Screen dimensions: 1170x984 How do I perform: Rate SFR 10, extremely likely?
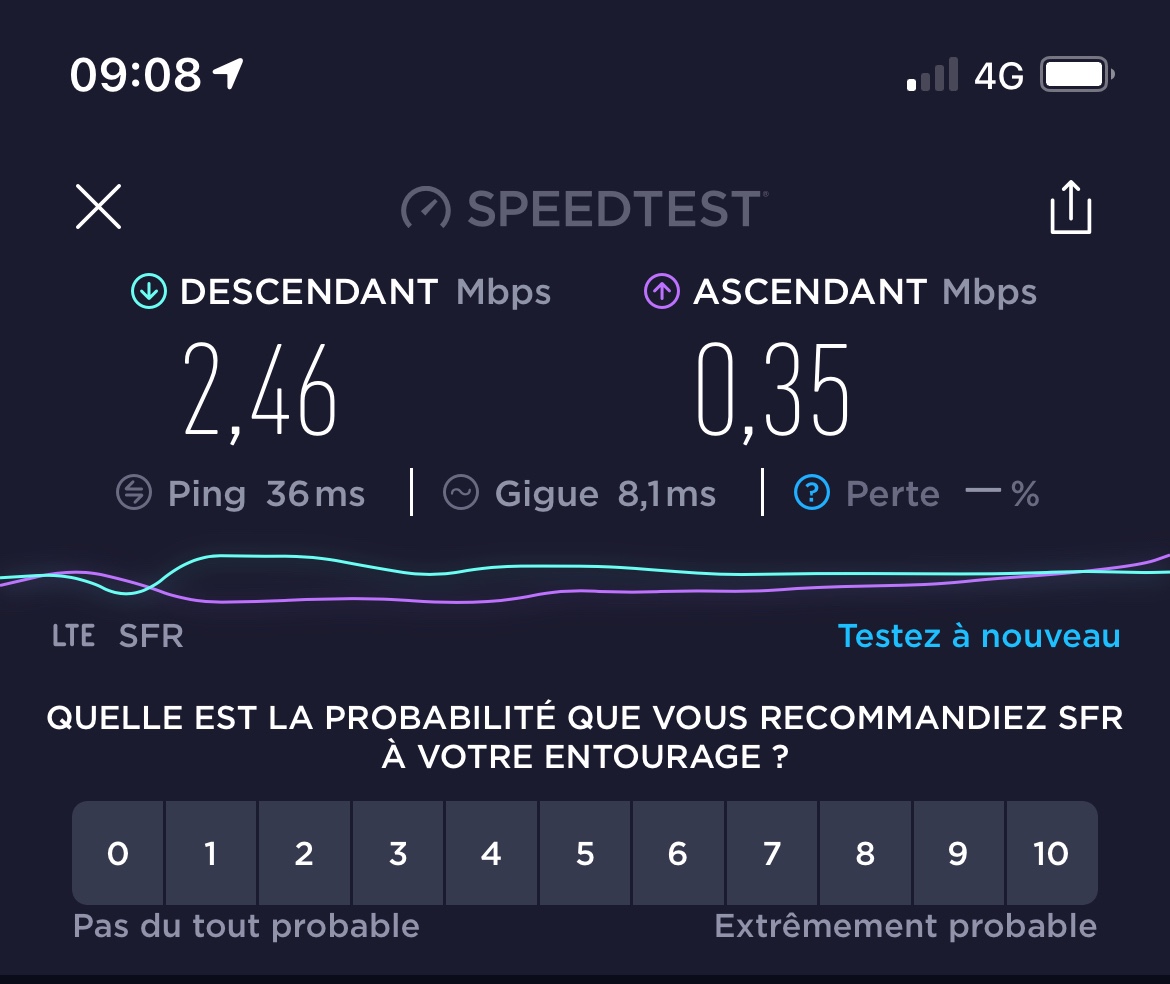click(x=1052, y=853)
